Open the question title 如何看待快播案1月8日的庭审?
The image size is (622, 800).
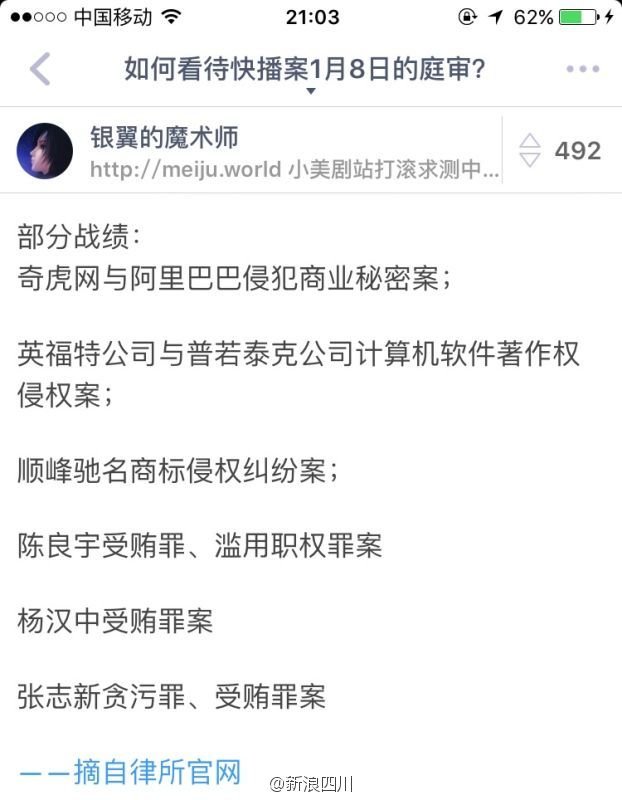pos(305,70)
